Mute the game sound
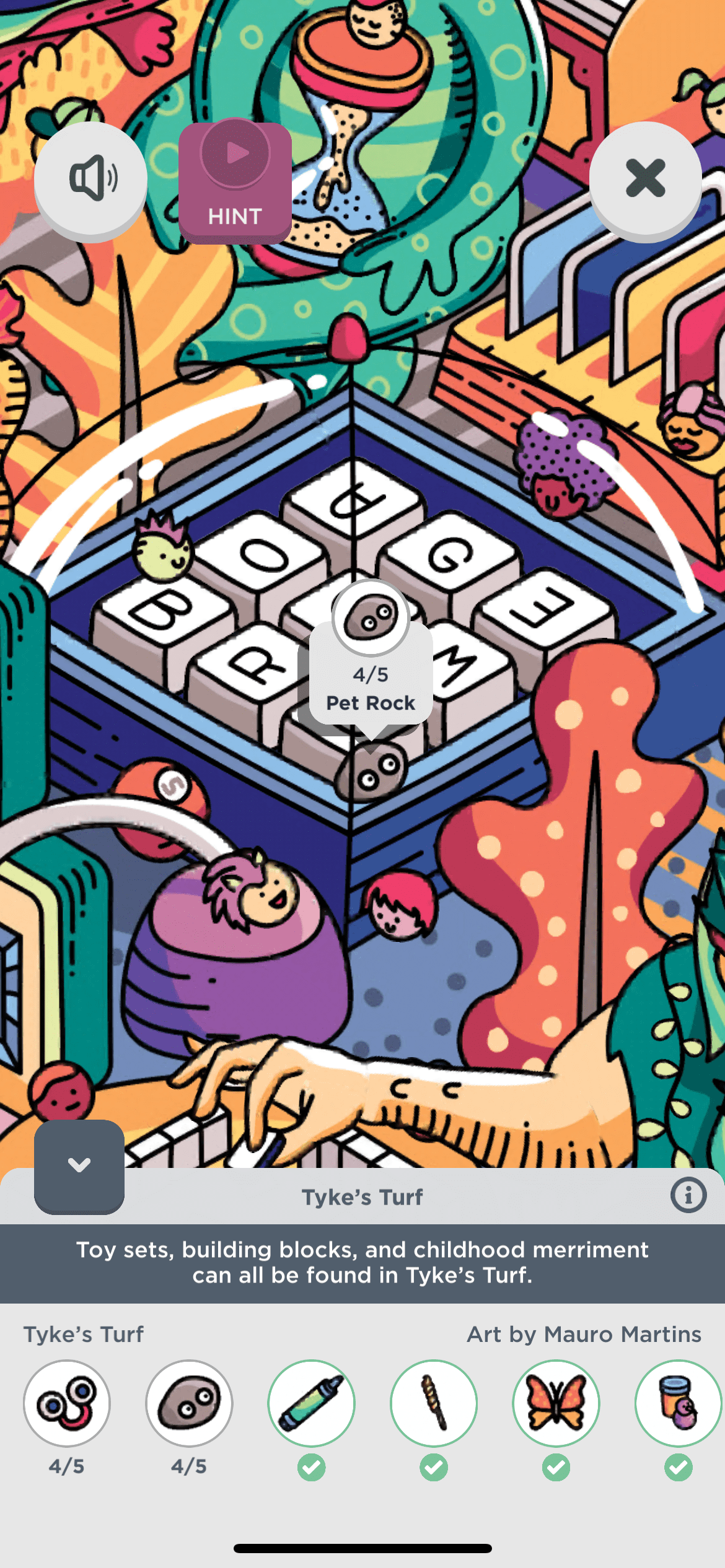Screen dimensions: 725x1568 [x=90, y=178]
